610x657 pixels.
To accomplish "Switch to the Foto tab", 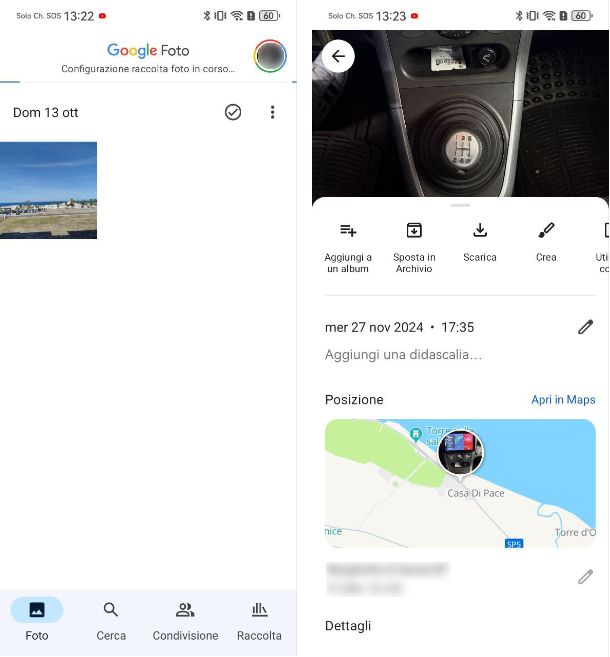I will pos(37,619).
